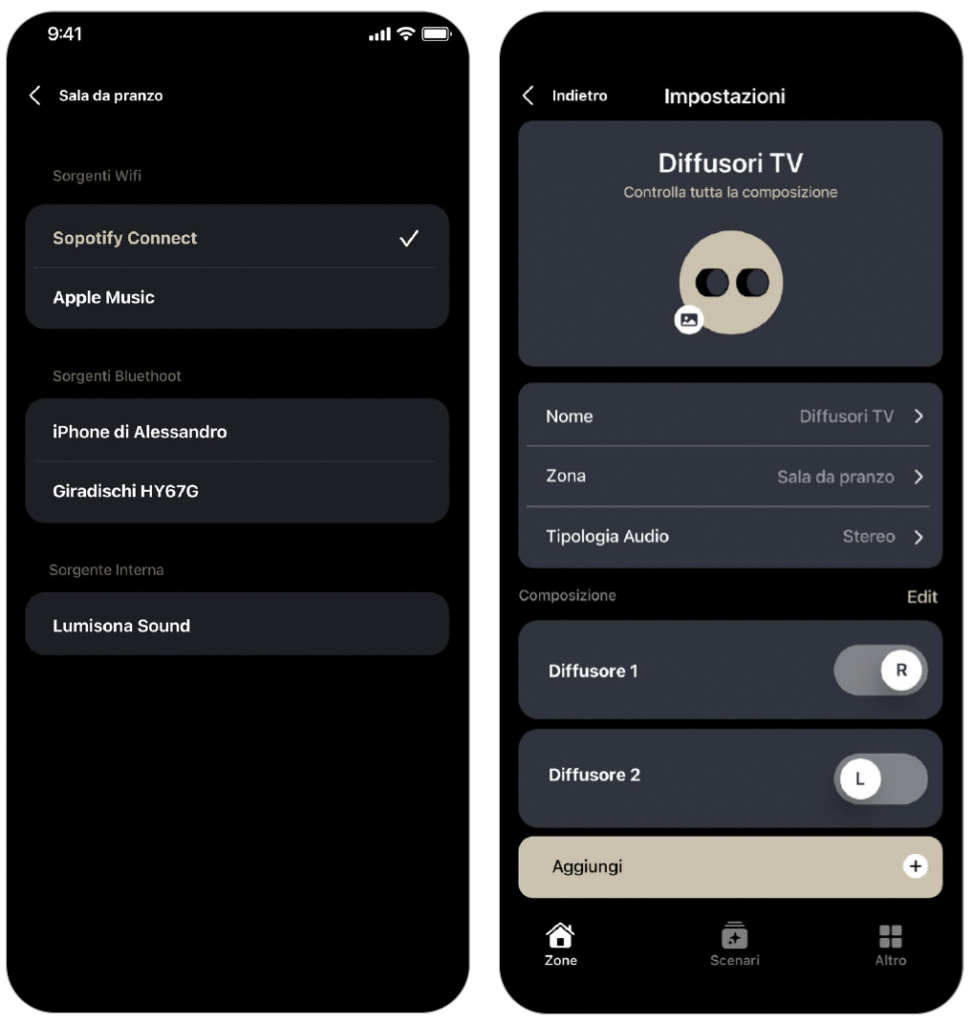Image resolution: width=971 pixels, height=1024 pixels.
Task: Open the Zona setting row
Action: point(730,476)
